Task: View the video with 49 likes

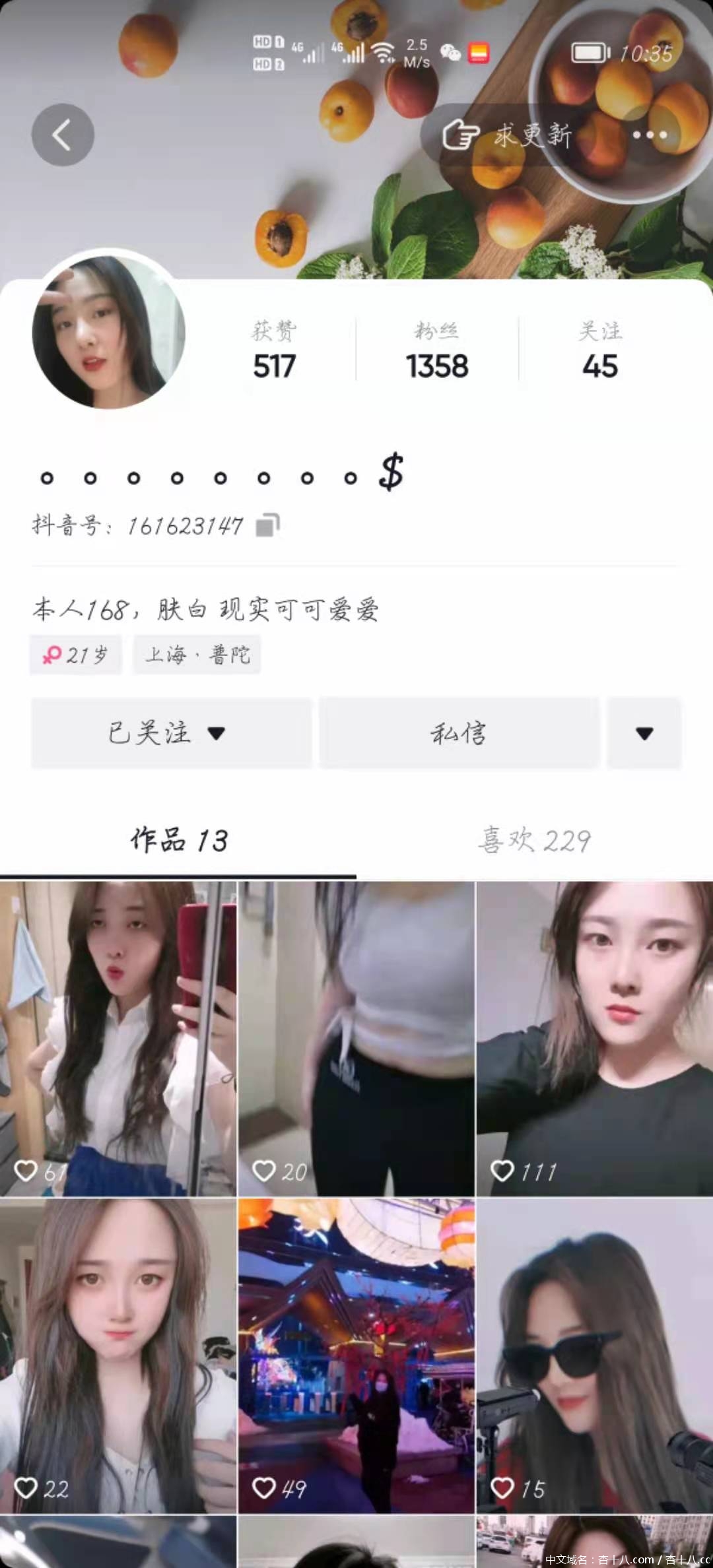Action: 356,1355
